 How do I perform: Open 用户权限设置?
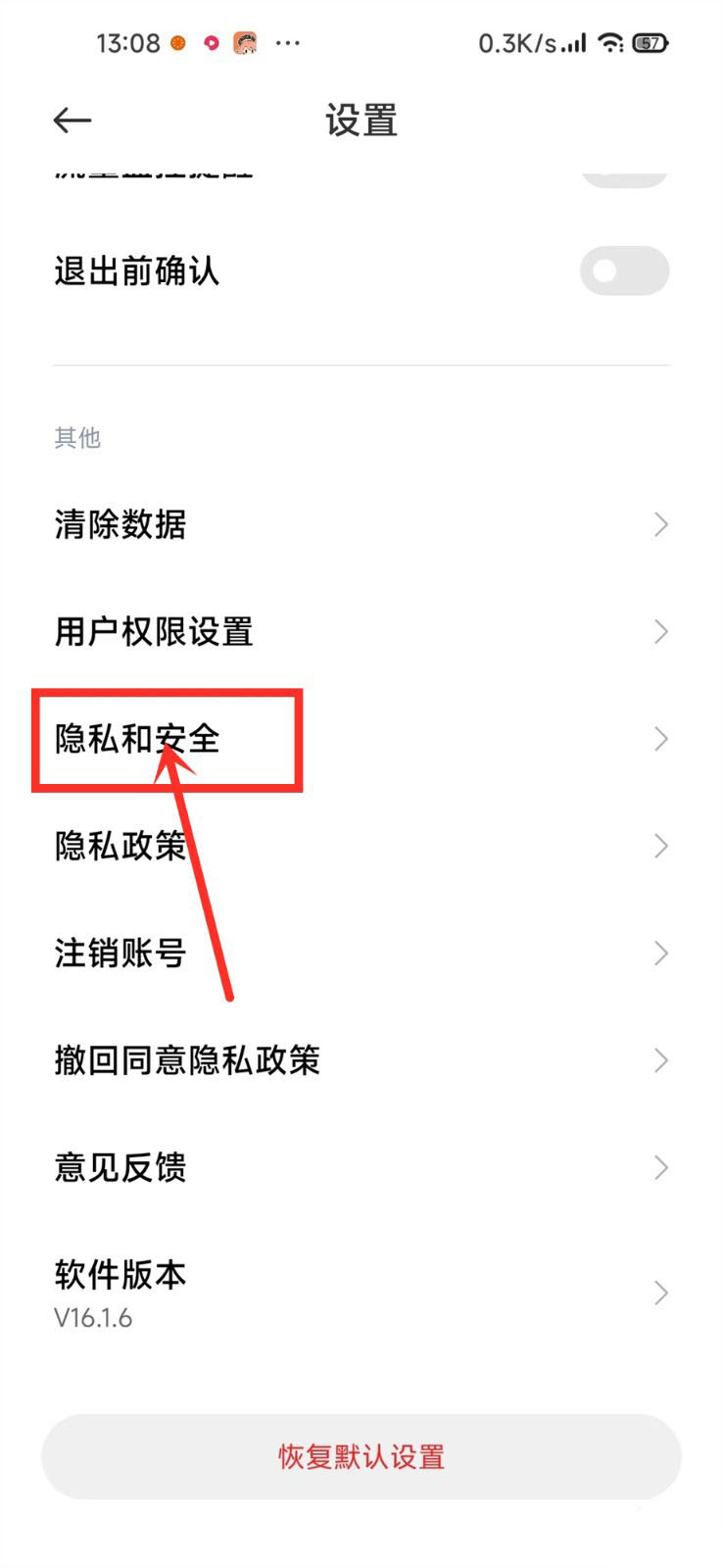click(x=361, y=632)
